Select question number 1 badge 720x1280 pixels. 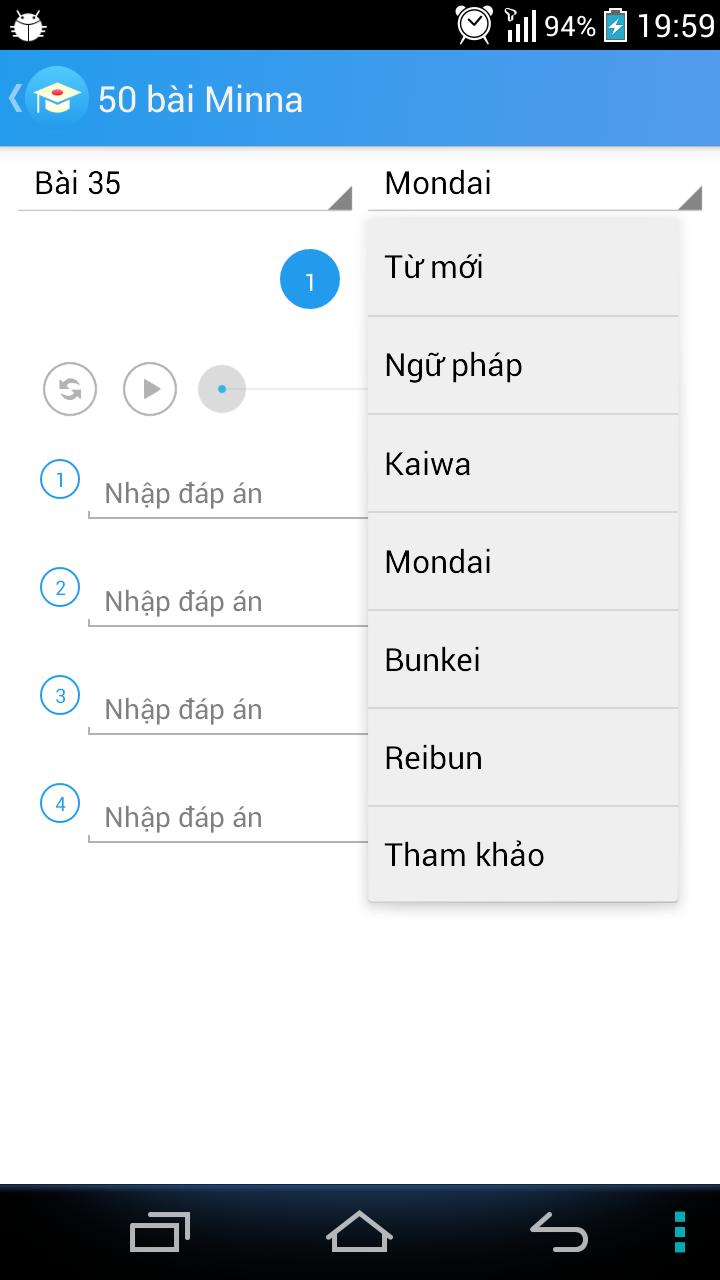[309, 279]
